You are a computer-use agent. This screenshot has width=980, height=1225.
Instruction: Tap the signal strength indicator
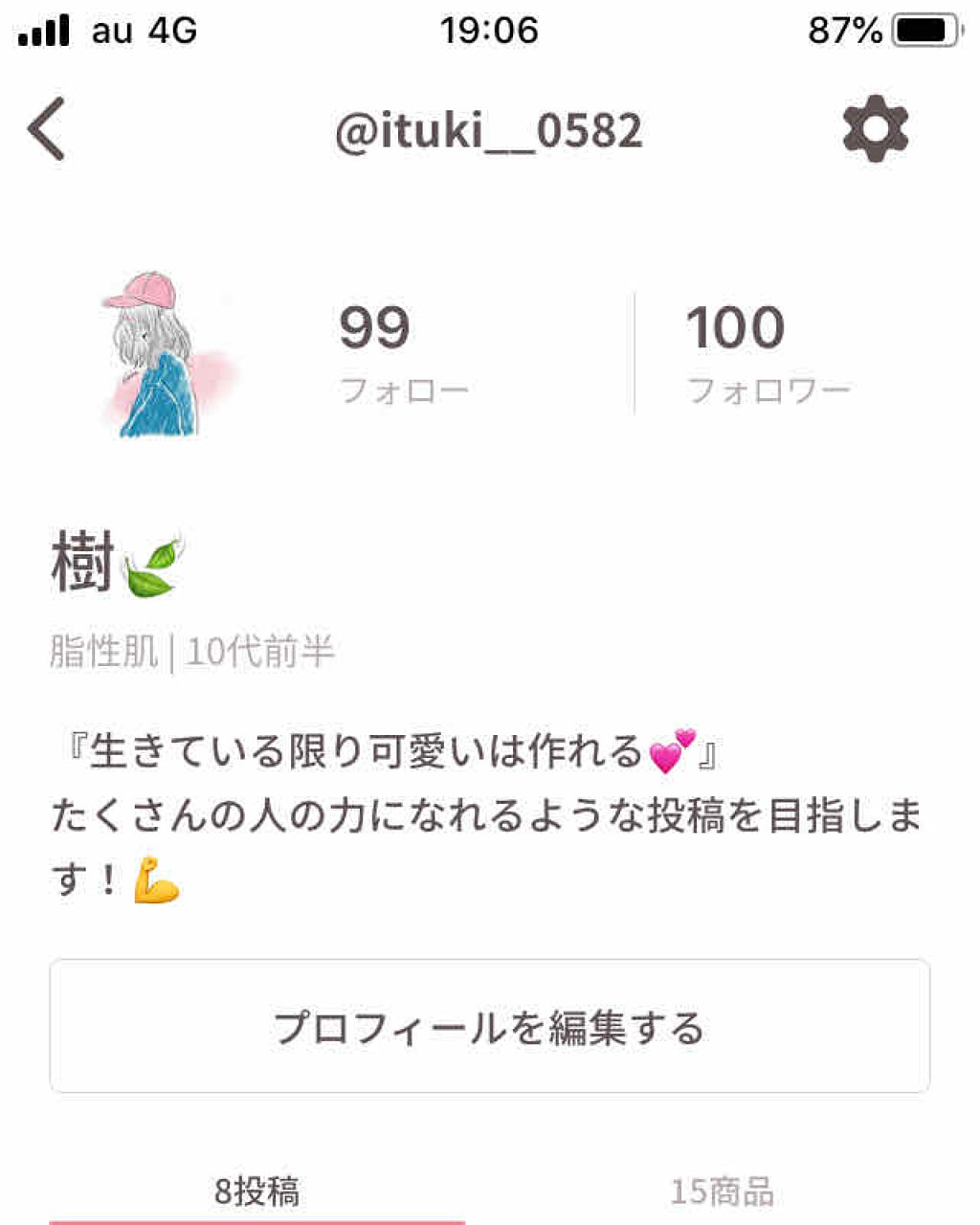coord(44,30)
